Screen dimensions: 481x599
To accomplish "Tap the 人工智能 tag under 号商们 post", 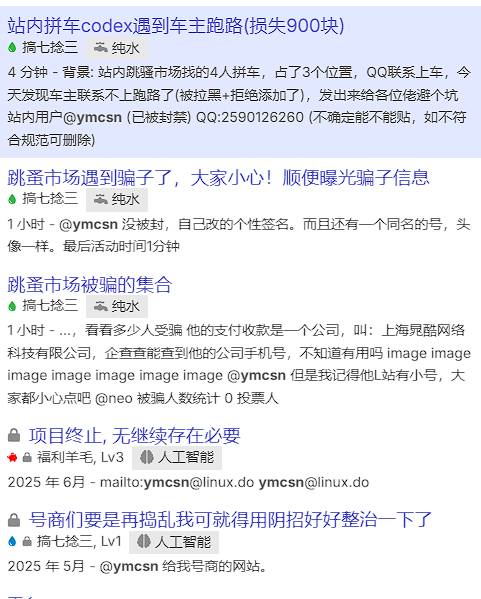I will coord(174,542).
